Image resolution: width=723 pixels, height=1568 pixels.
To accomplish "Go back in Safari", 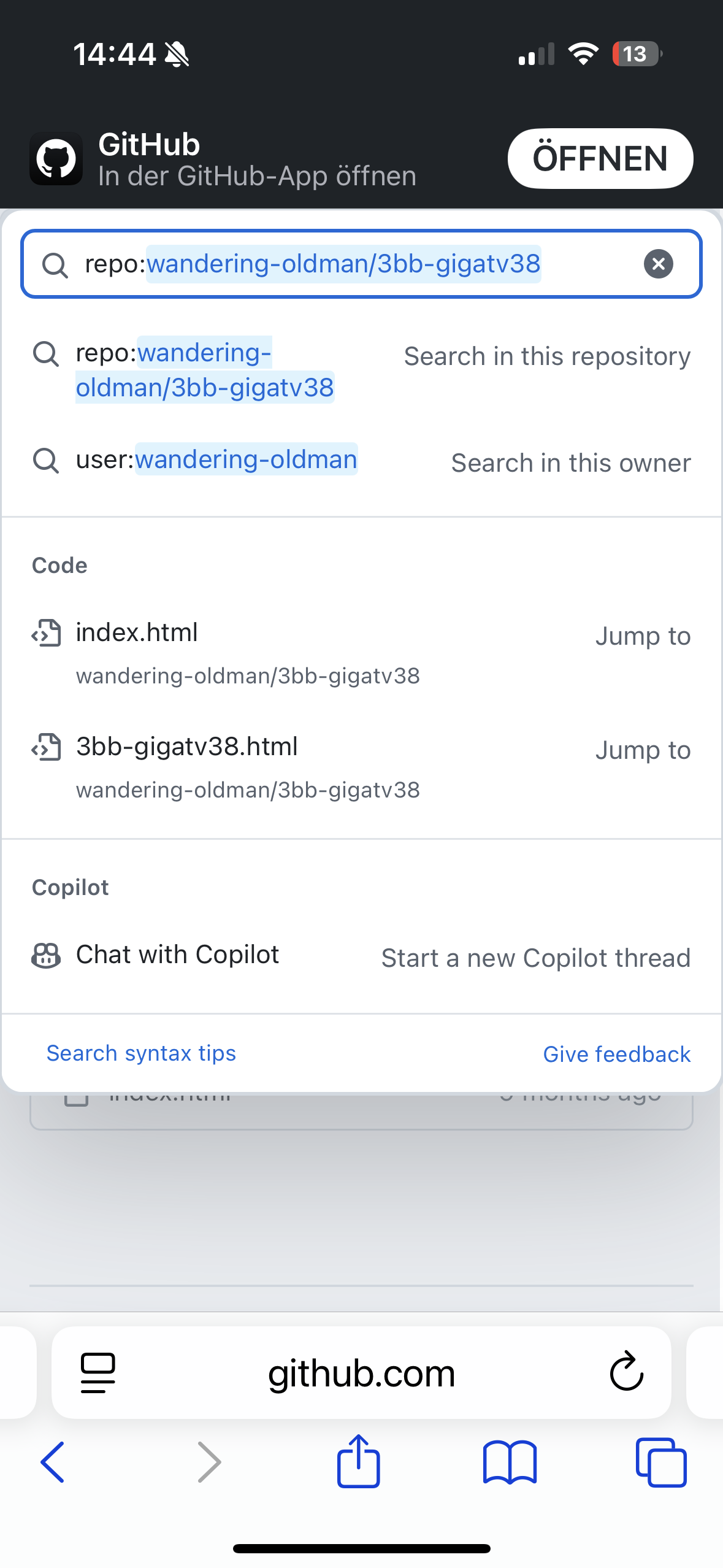I will click(x=53, y=1462).
